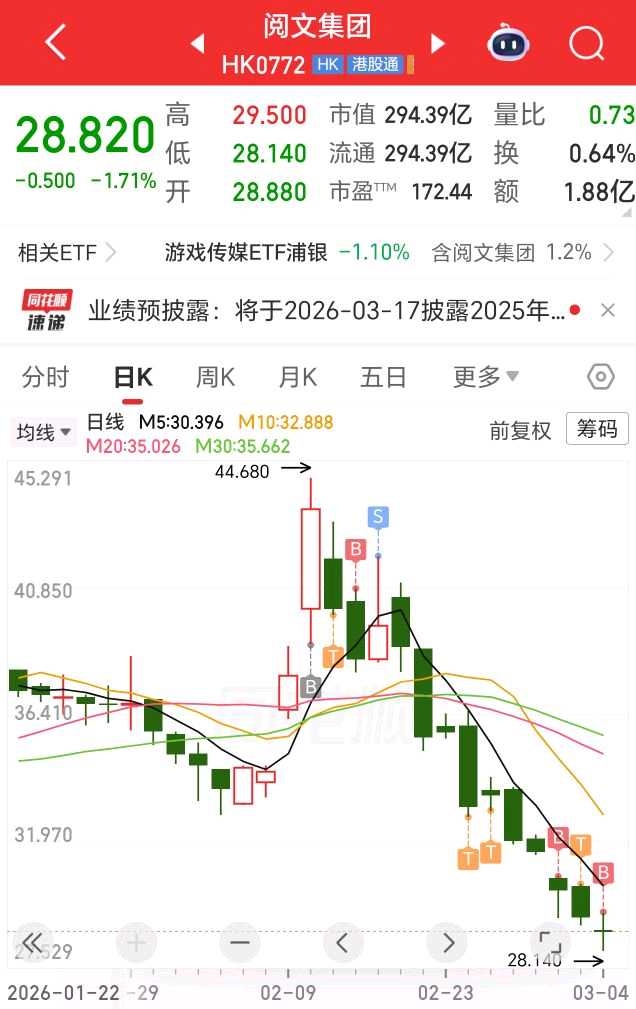Expand the 更多 period dropdown
This screenshot has height=1009, width=636.
(486, 377)
